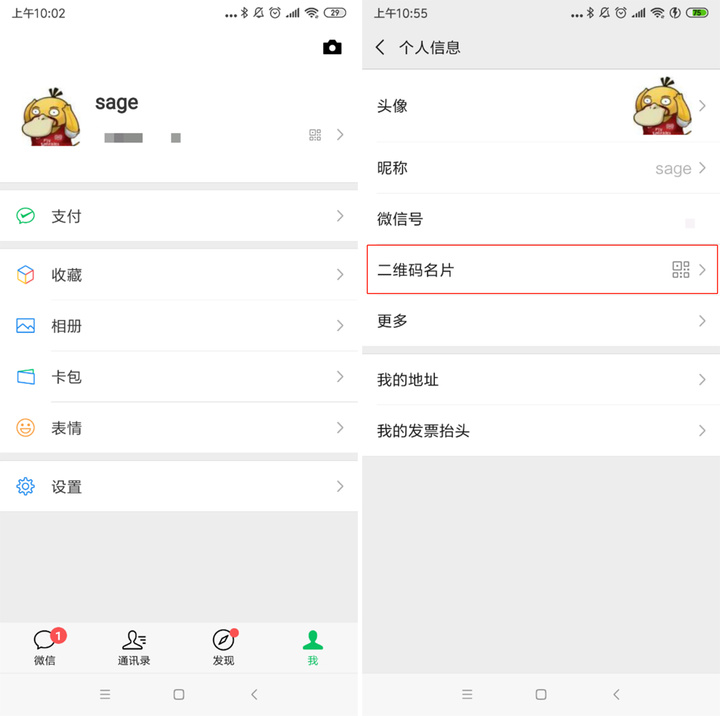Switch to the 通讯录 contacts tab
The width and height of the screenshot is (720, 716).
pyautogui.click(x=134, y=648)
